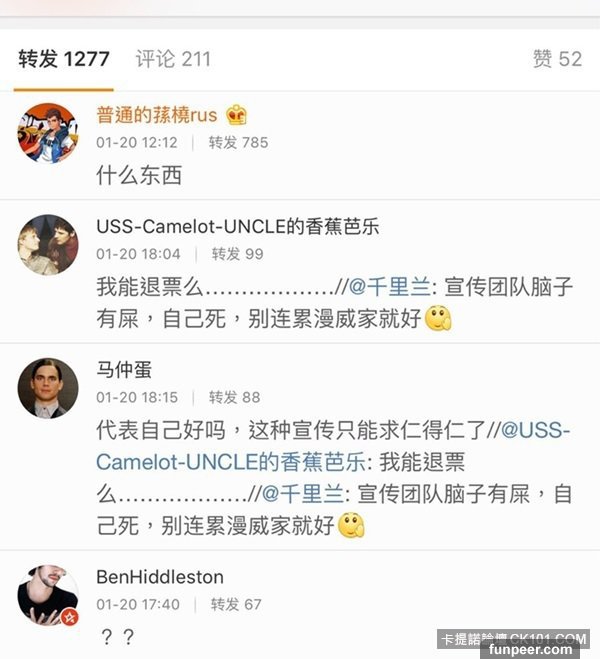Check 转发 67 on BenHiddleston's repost
Image resolution: width=600 pixels, height=659 pixels.
[236, 604]
